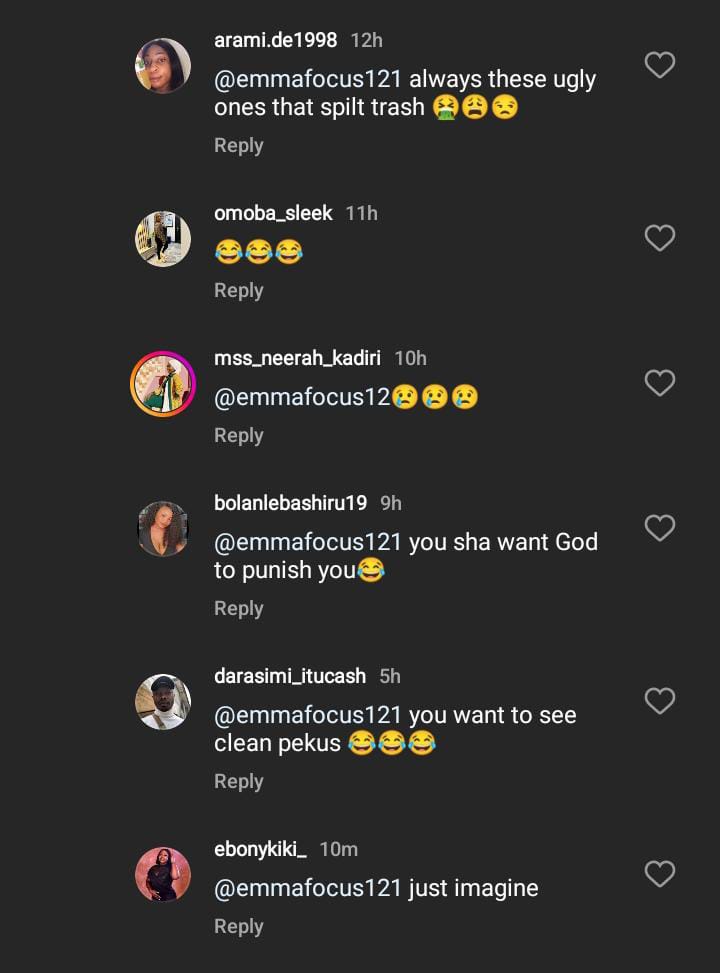Reply to arami.de1998's comment

point(238,145)
